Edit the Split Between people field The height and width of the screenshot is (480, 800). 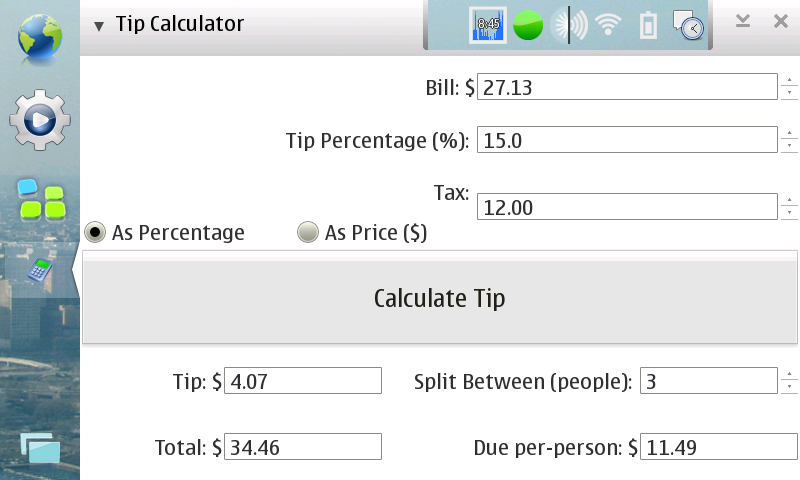pyautogui.click(x=708, y=381)
